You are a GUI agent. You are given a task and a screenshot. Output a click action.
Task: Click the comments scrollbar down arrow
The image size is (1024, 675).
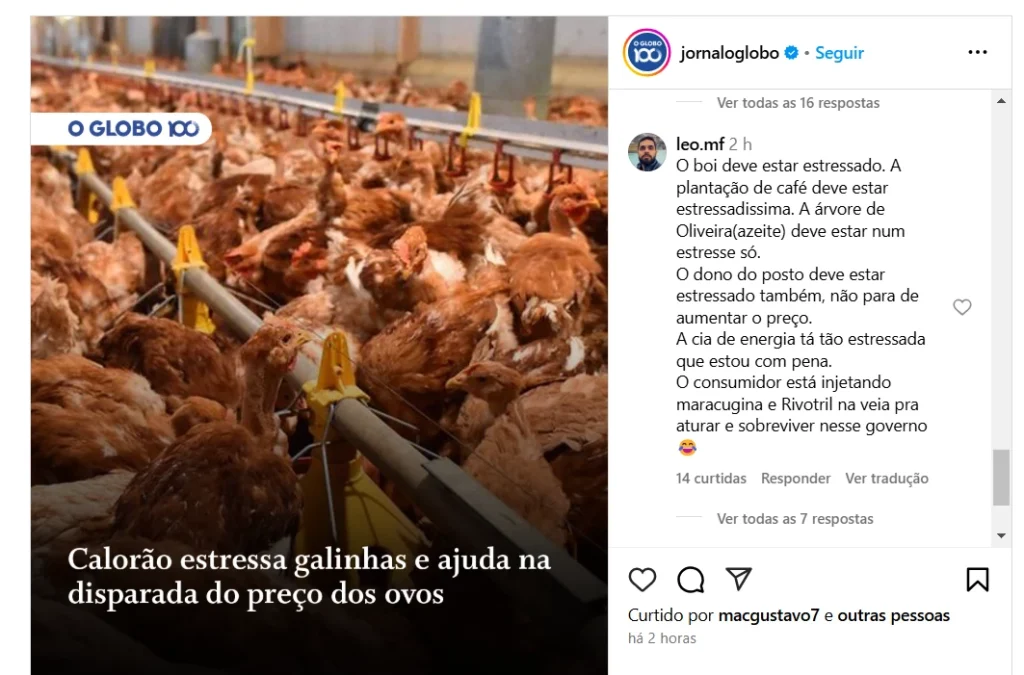(x=1001, y=536)
